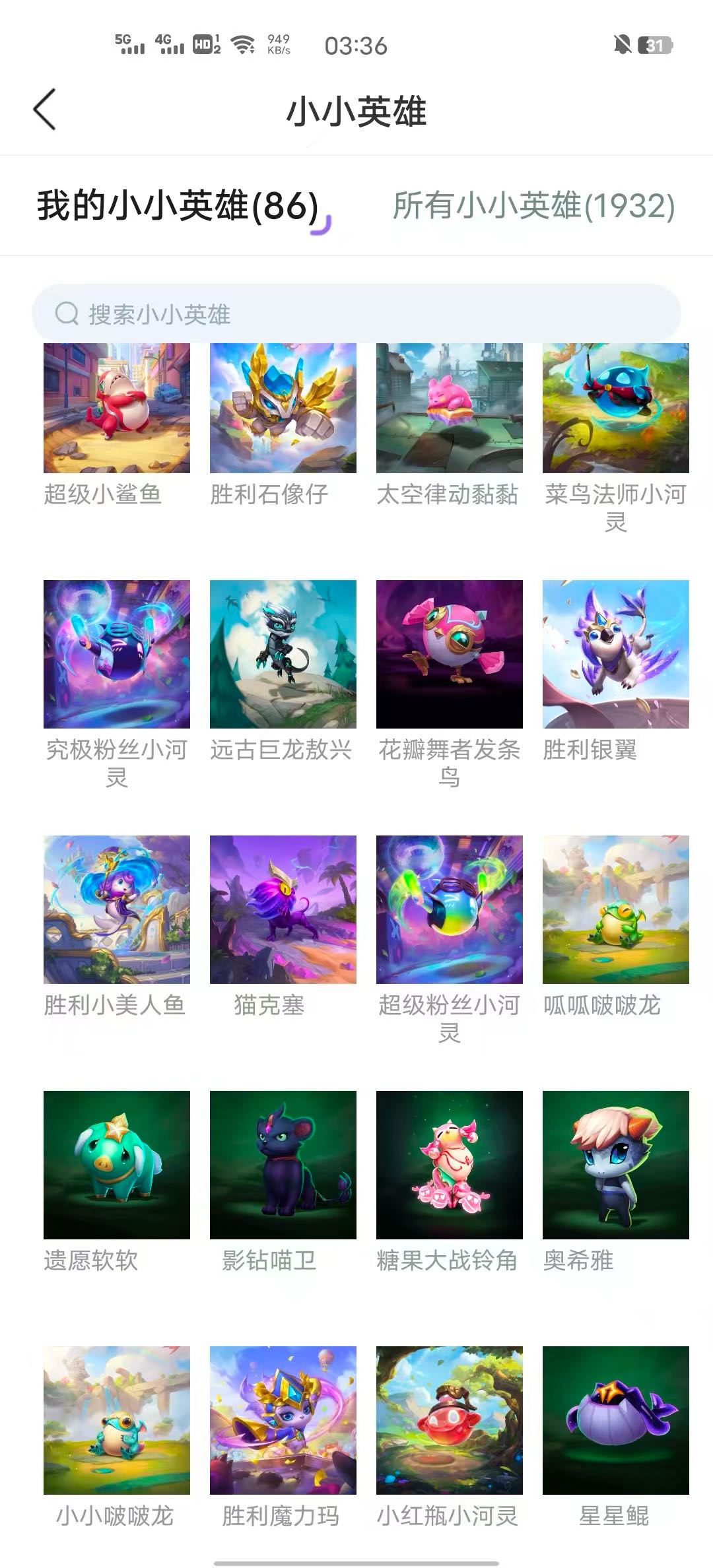Select the 猫克塞 hero
713x1568 pixels.
tap(283, 909)
